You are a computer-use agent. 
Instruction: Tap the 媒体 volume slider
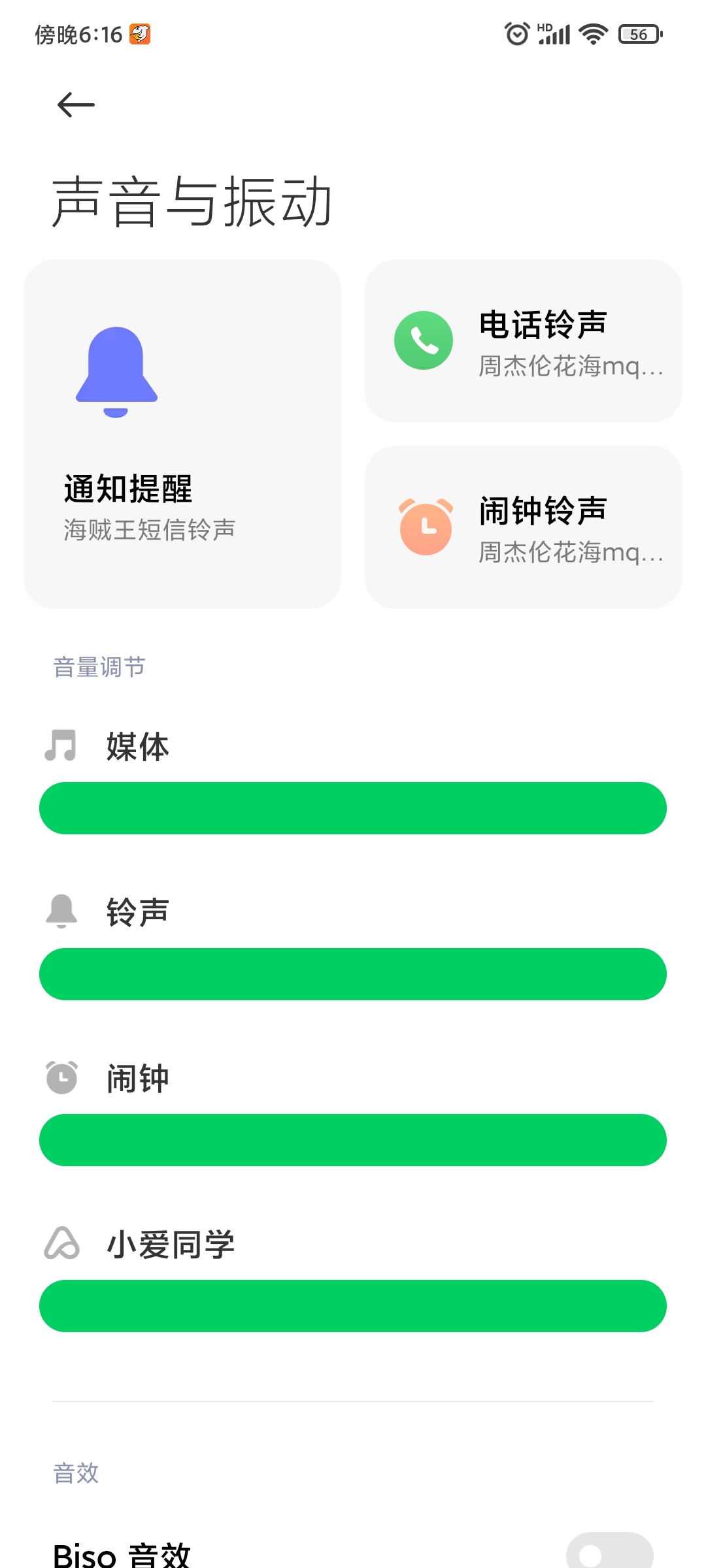coord(353,808)
